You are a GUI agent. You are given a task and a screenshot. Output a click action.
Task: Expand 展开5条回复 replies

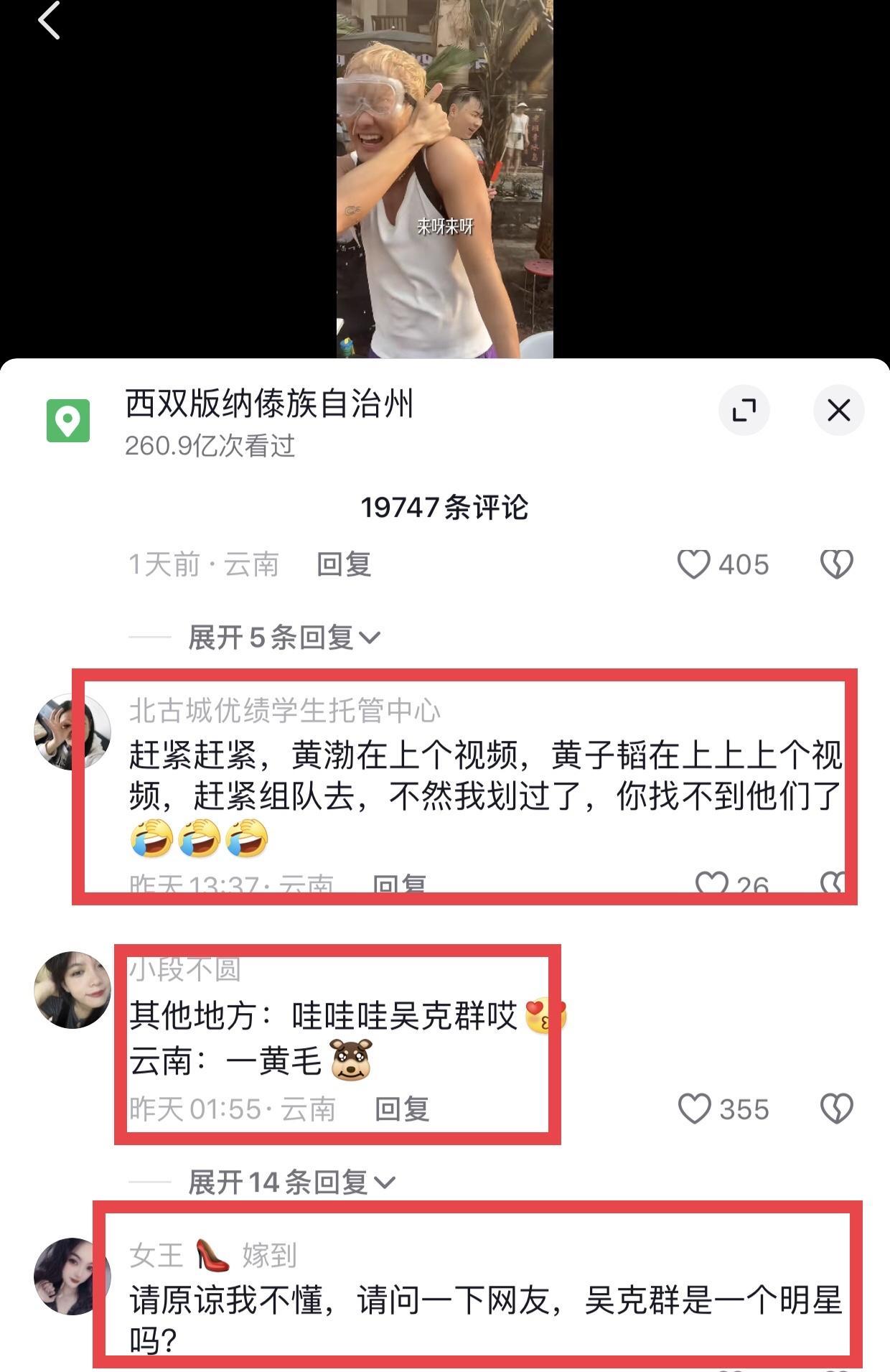click(x=284, y=637)
